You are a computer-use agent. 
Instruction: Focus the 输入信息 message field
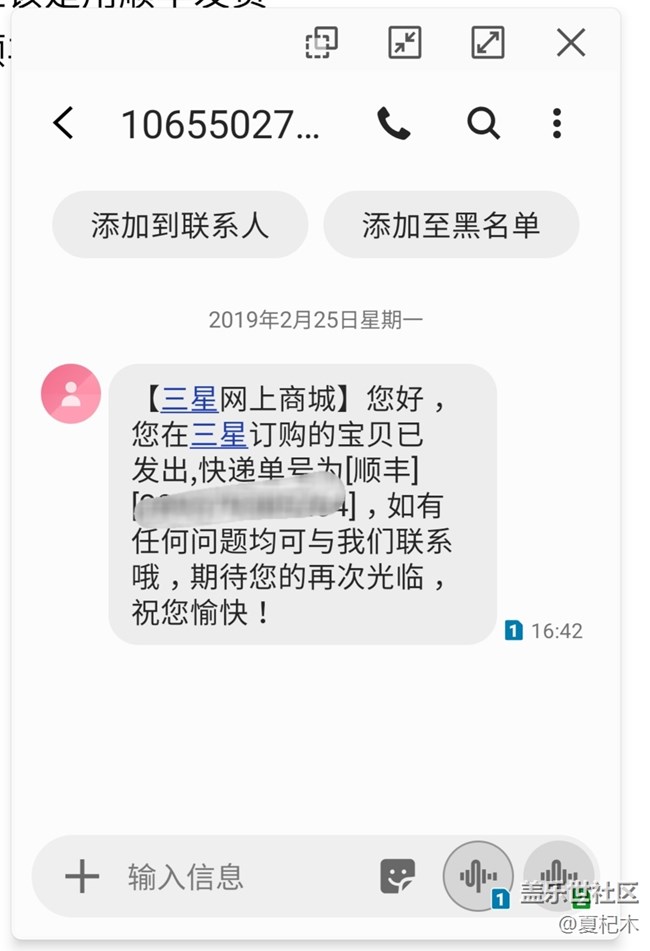(x=240, y=877)
